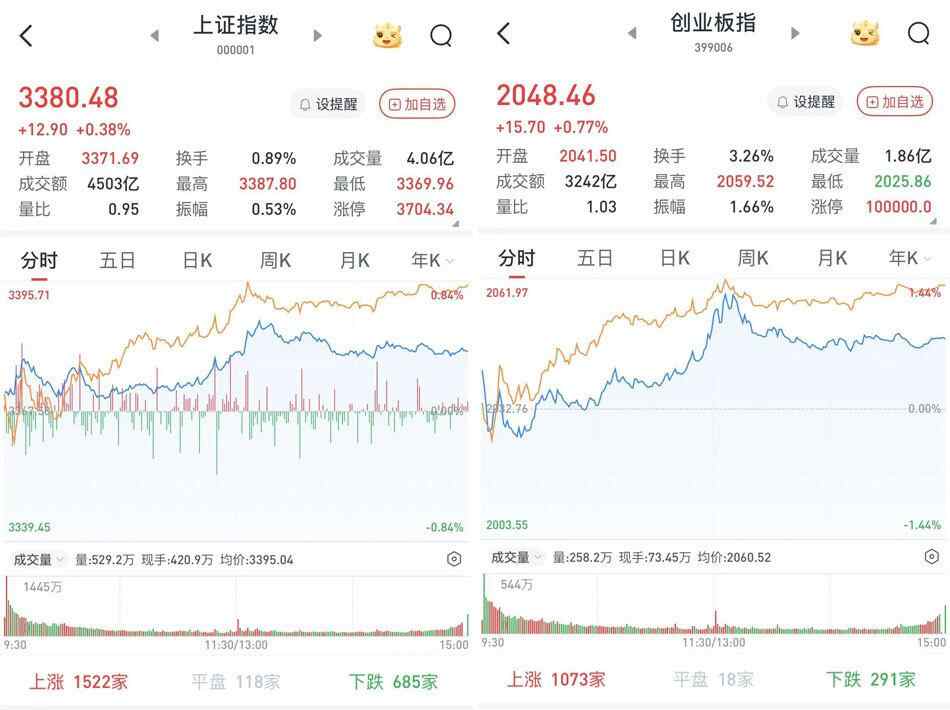The height and width of the screenshot is (710, 950).
Task: Switch to 五日 chart for 上证指数
Action: (117, 260)
